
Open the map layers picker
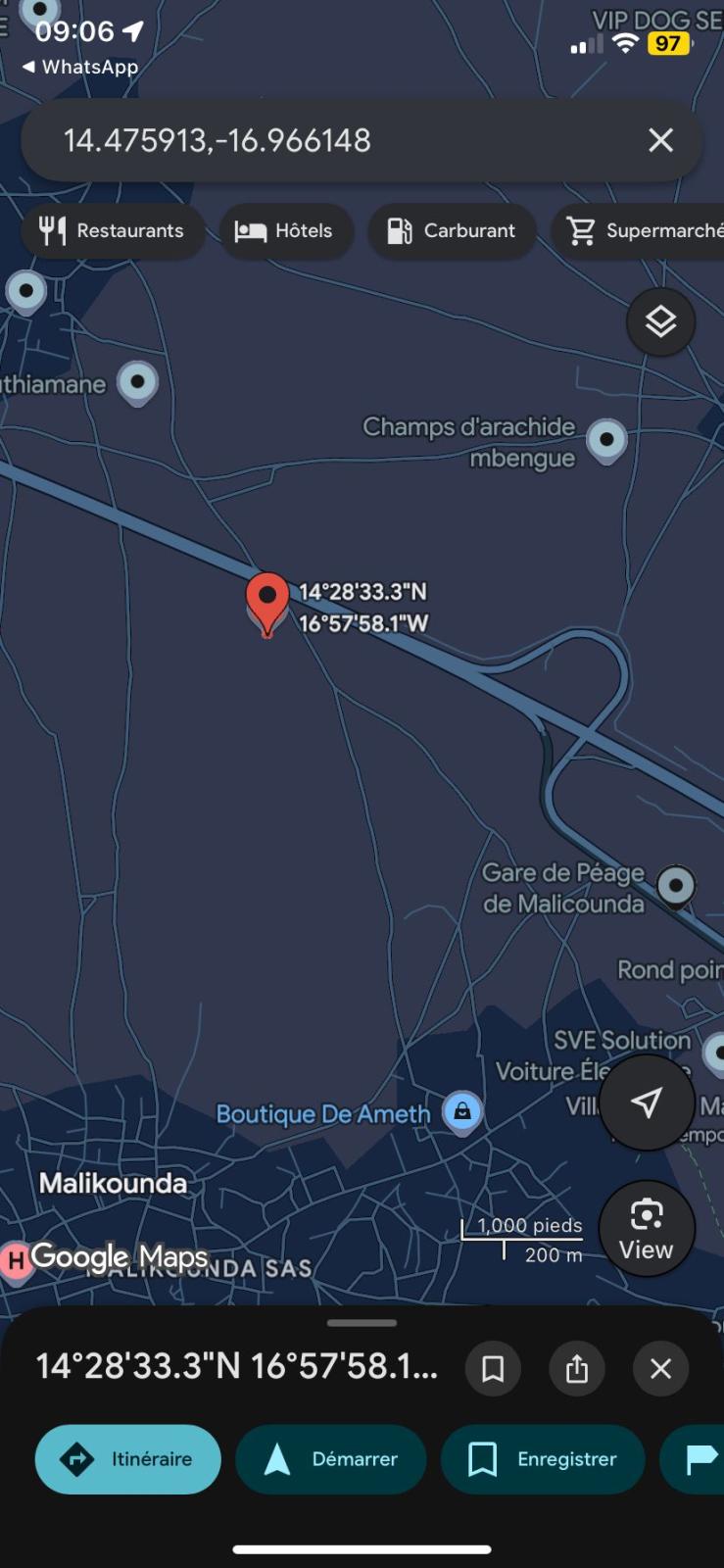(661, 321)
